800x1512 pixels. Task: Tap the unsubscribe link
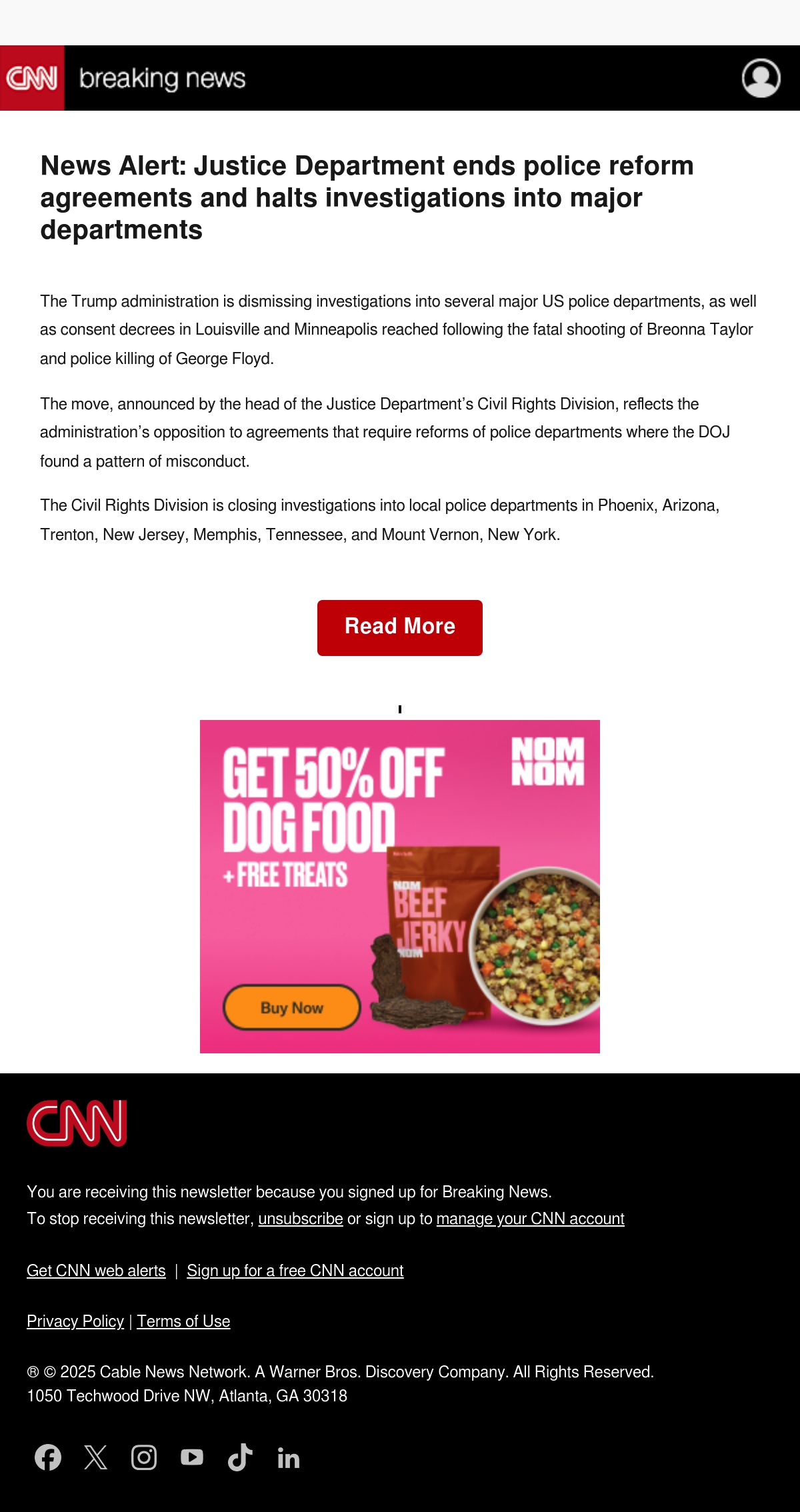[x=301, y=1219]
